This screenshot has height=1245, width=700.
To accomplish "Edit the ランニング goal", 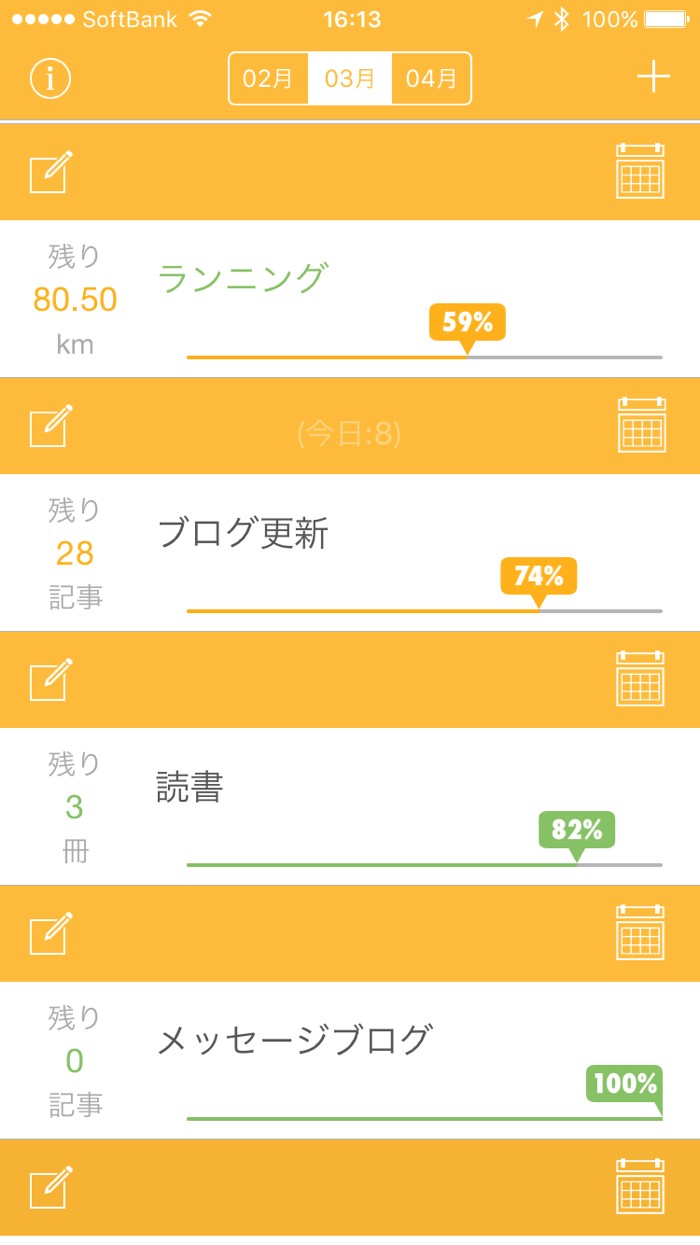I will pyautogui.click(x=50, y=172).
